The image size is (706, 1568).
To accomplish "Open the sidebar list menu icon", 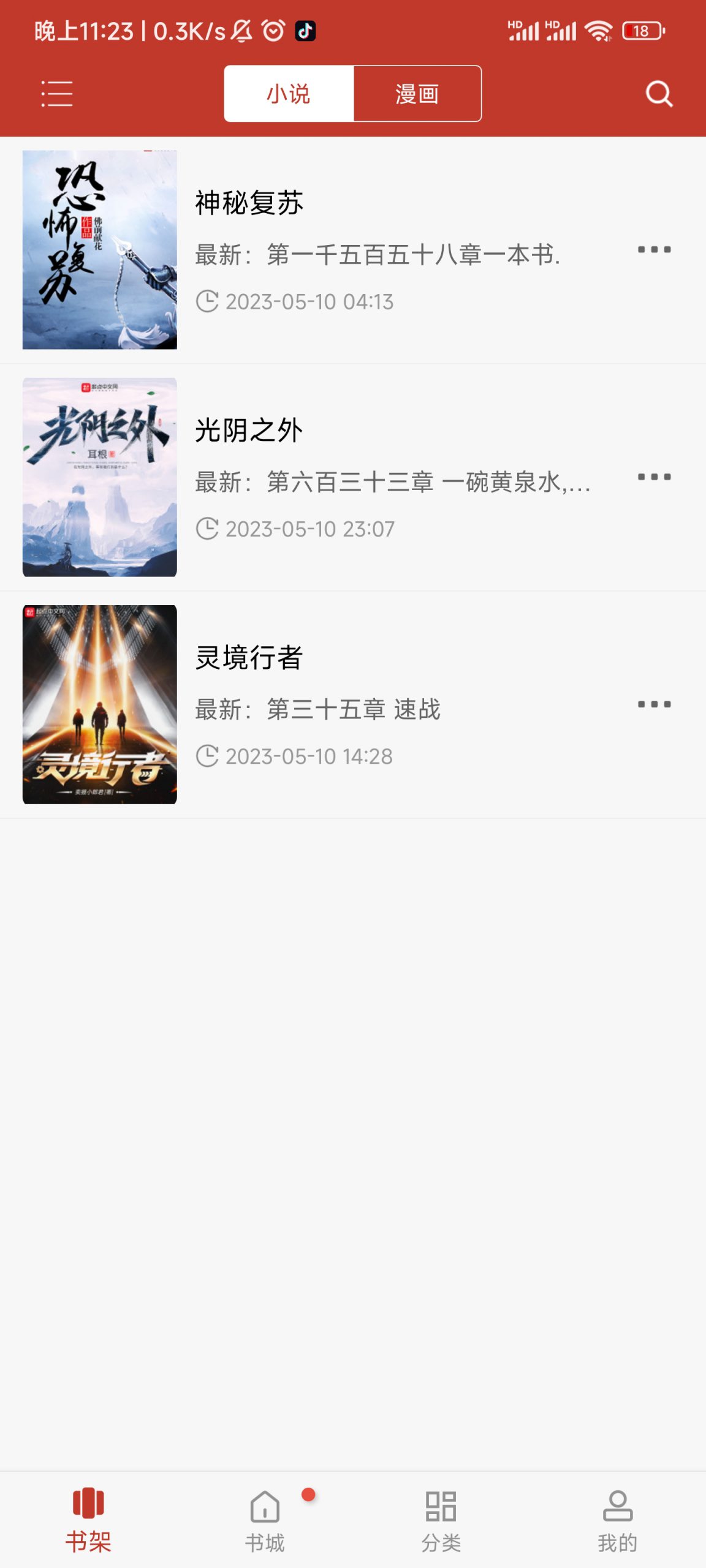I will pos(56,93).
